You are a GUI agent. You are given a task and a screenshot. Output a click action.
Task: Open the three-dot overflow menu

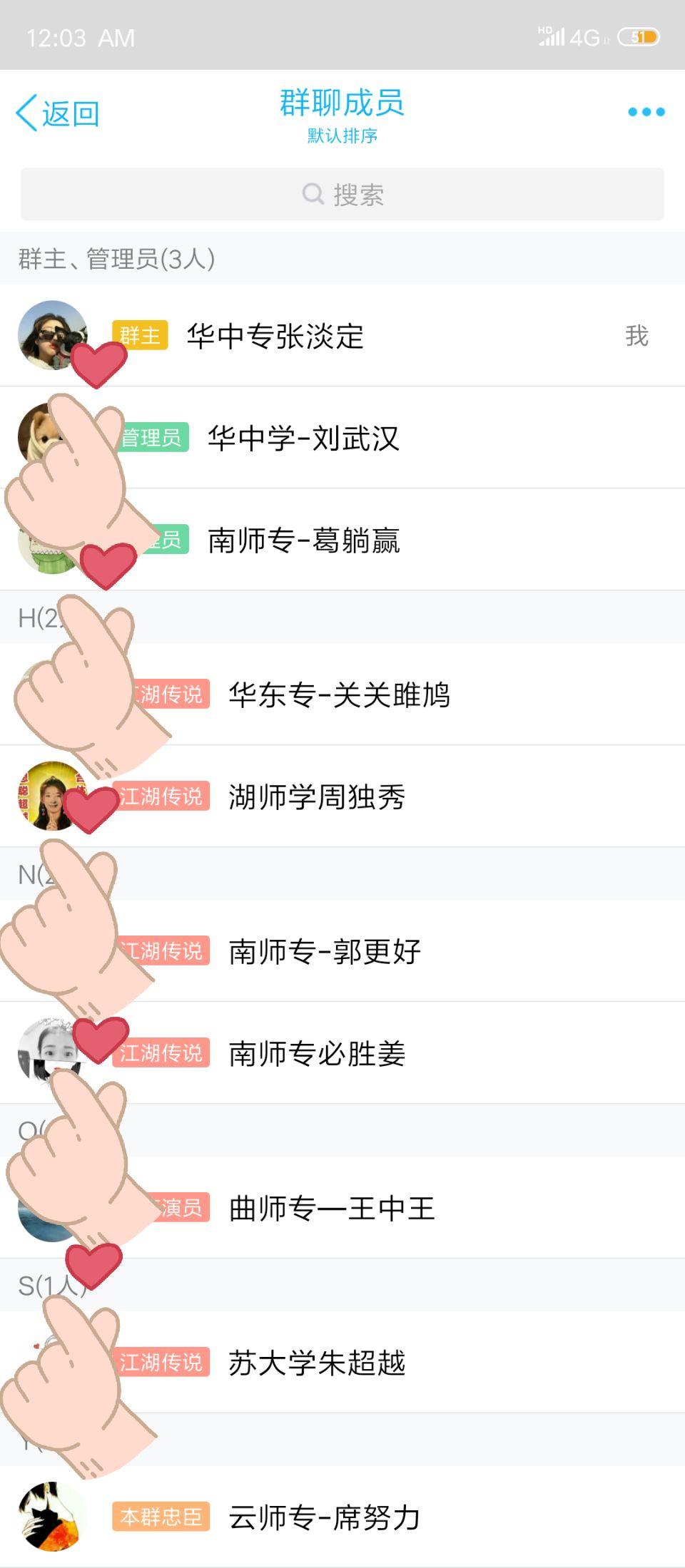point(646,112)
